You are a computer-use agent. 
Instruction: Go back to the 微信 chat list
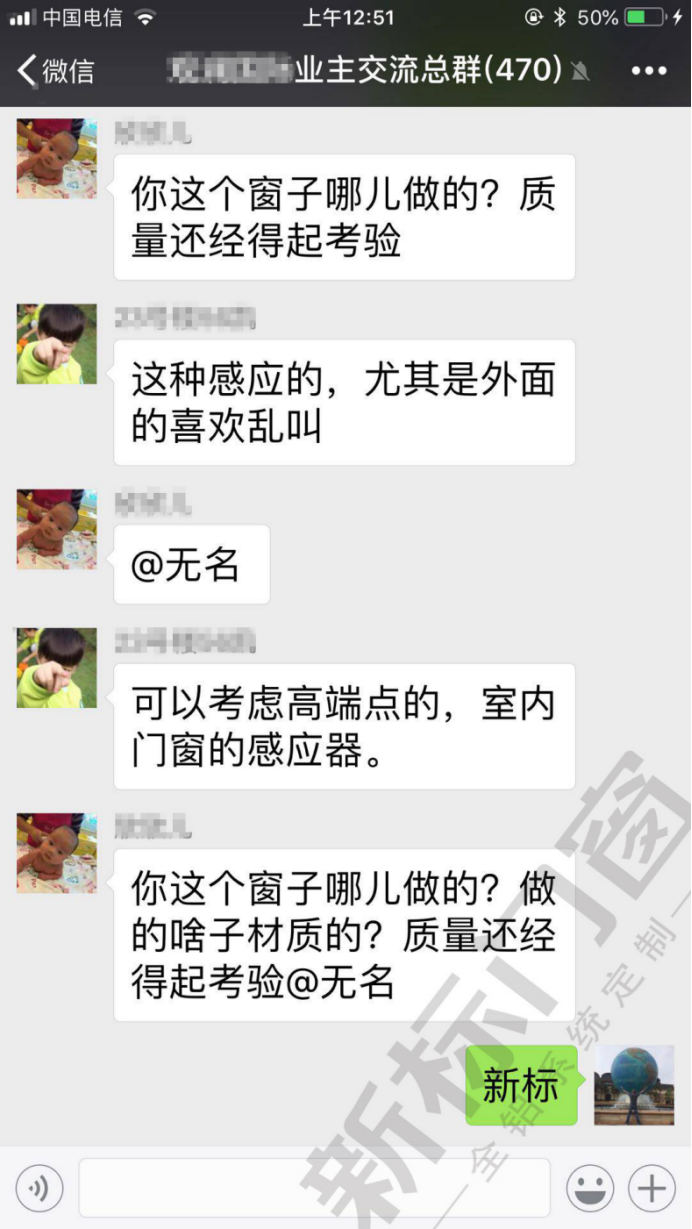[55, 71]
